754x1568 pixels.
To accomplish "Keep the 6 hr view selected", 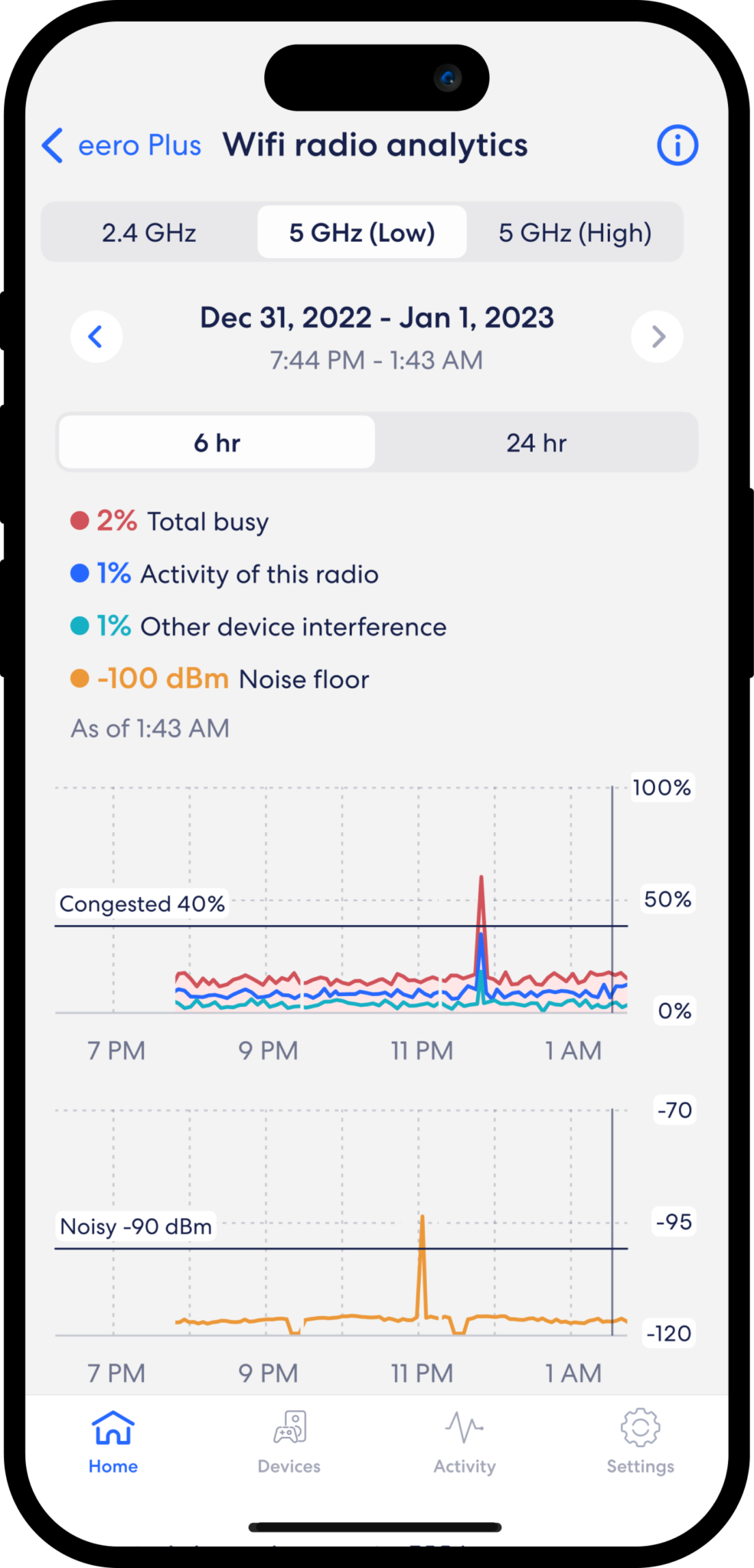I will tap(217, 442).
